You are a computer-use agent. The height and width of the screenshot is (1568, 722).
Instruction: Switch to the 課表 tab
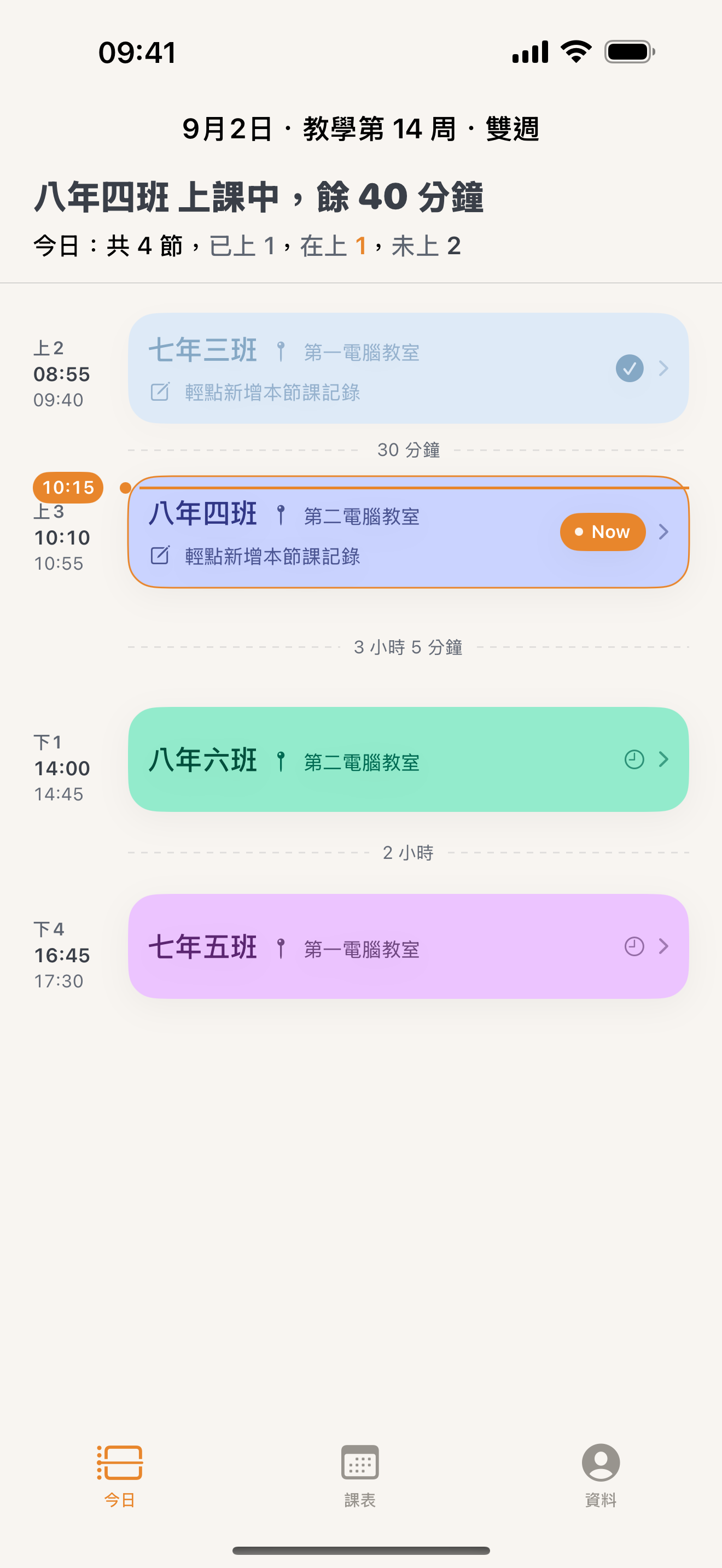coord(360,1476)
